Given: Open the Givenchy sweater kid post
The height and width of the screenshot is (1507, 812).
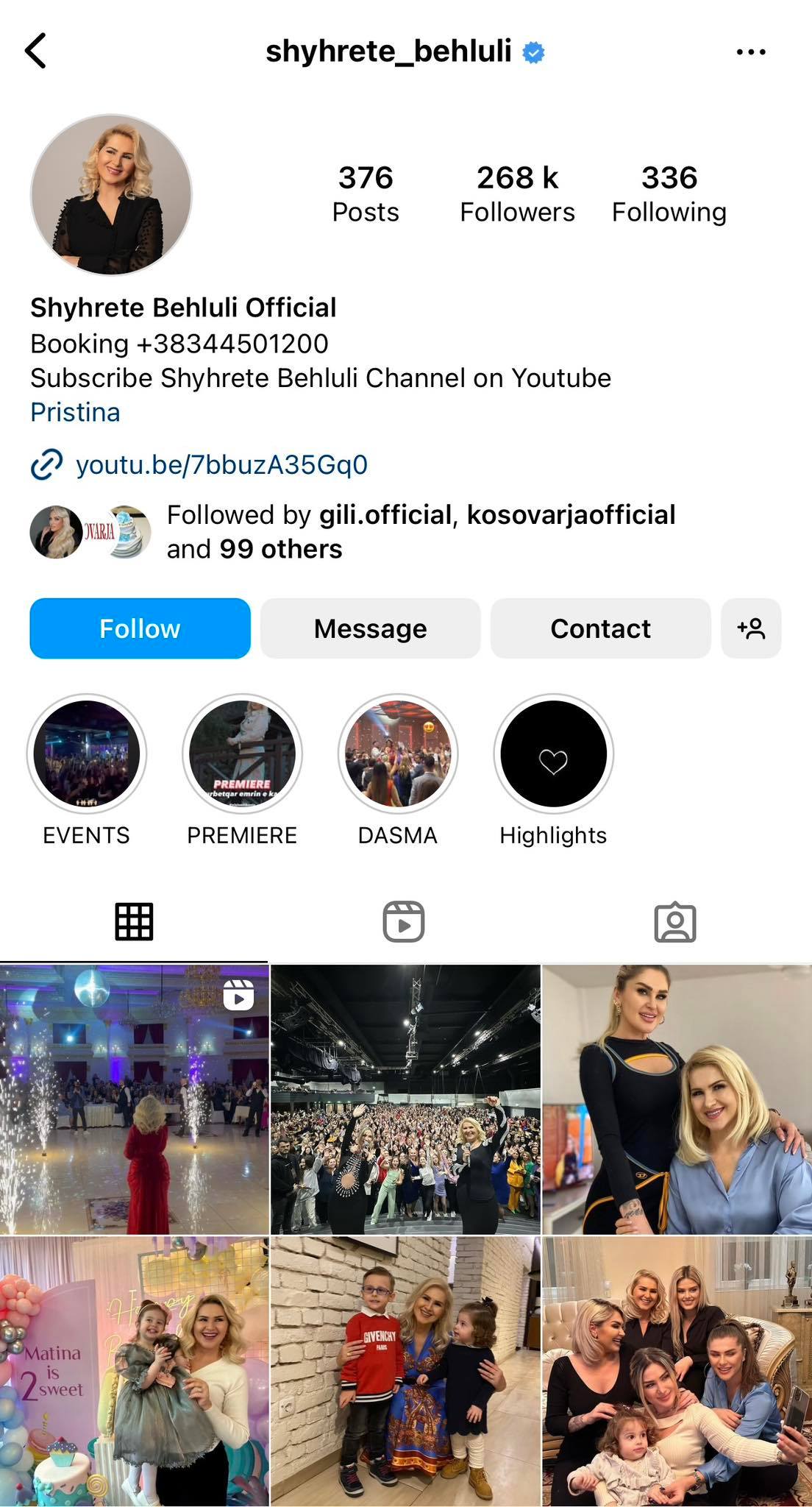Looking at the screenshot, I should pos(405,1372).
